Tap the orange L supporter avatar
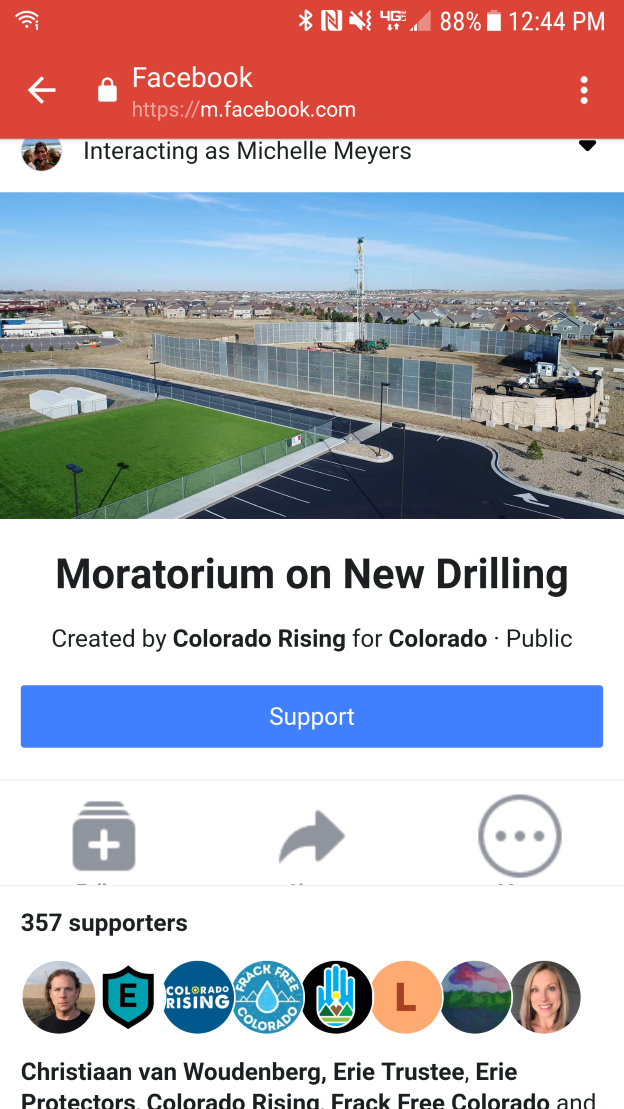This screenshot has width=624, height=1109. click(406, 997)
